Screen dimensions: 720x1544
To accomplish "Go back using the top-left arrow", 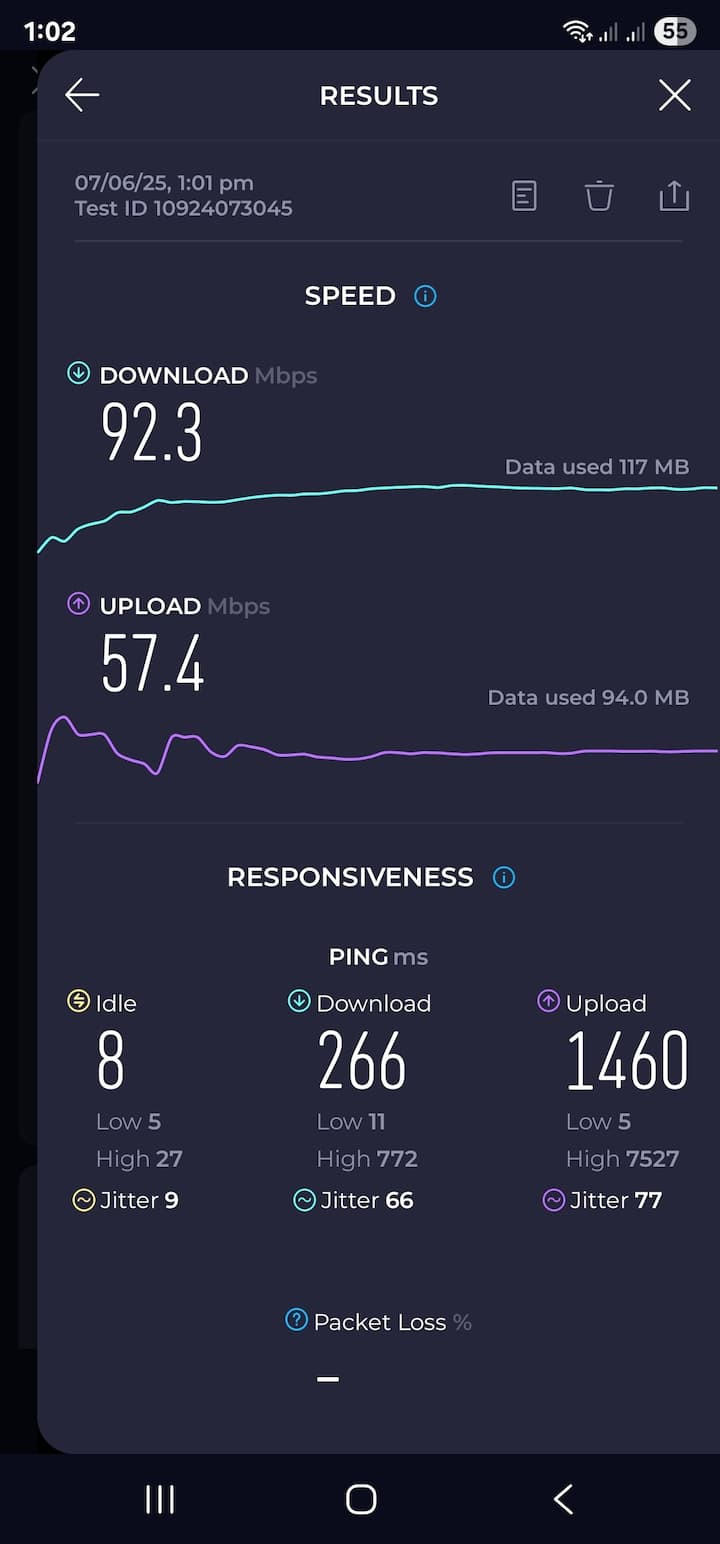I will (82, 96).
